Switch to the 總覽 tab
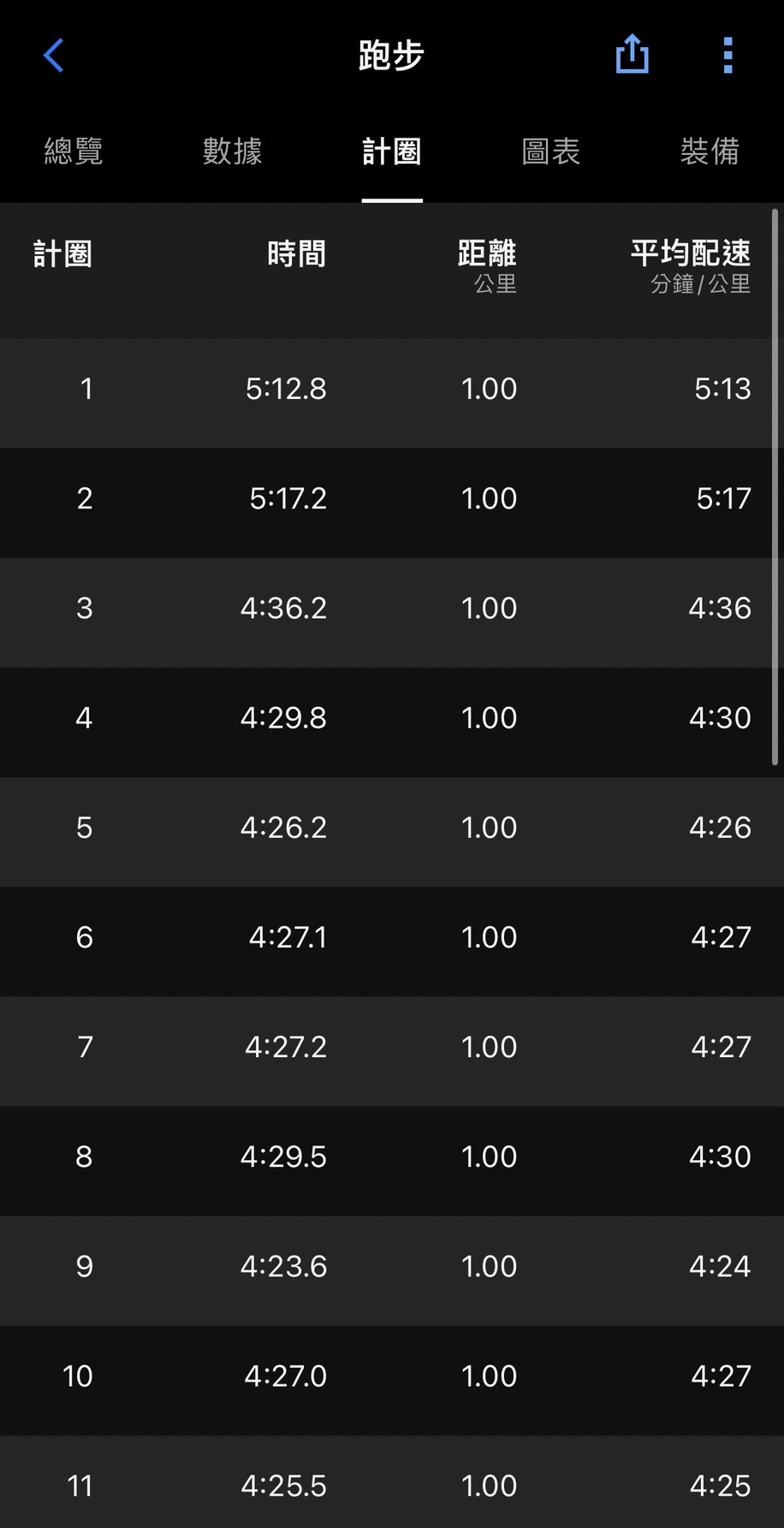Screen dimensions: 784x1528 click(x=74, y=152)
